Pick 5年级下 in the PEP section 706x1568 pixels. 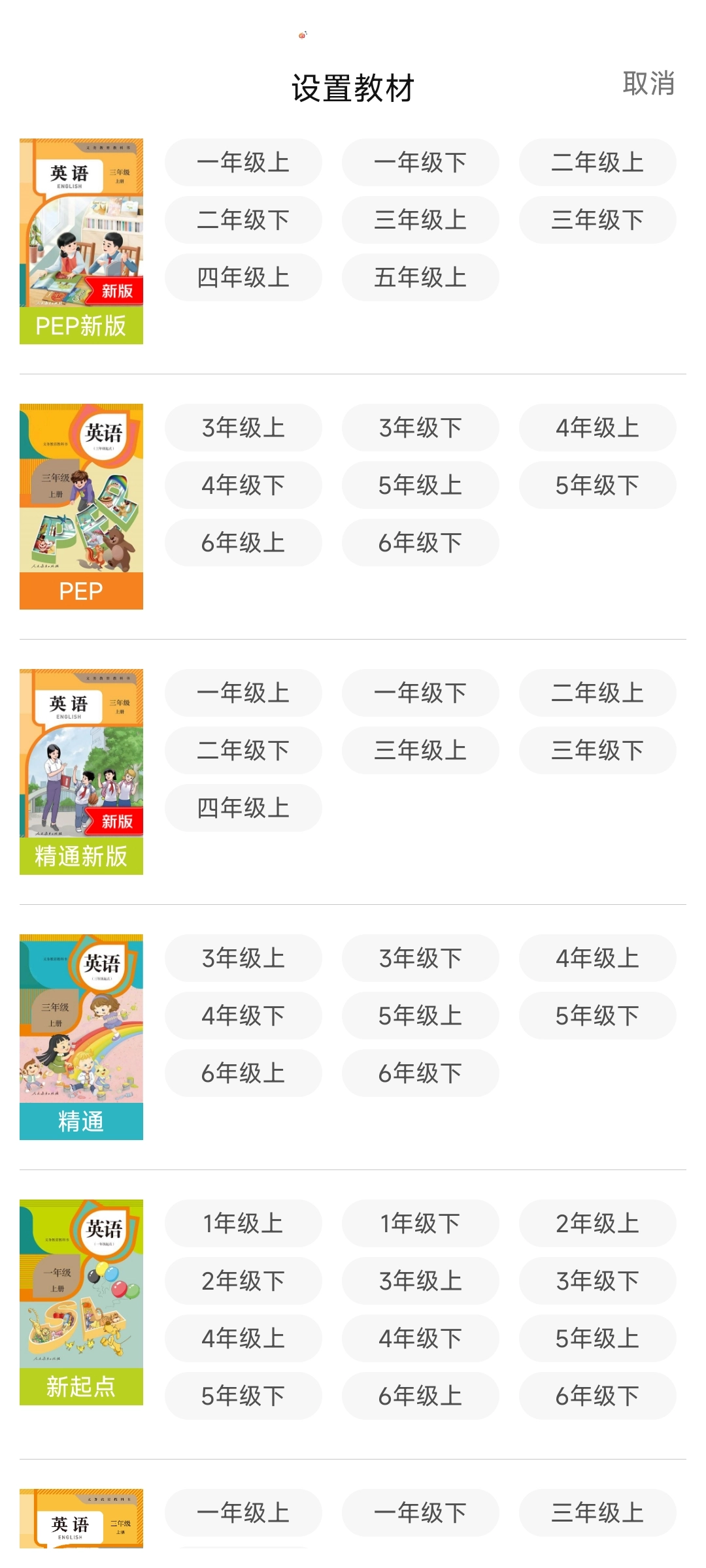pos(597,485)
